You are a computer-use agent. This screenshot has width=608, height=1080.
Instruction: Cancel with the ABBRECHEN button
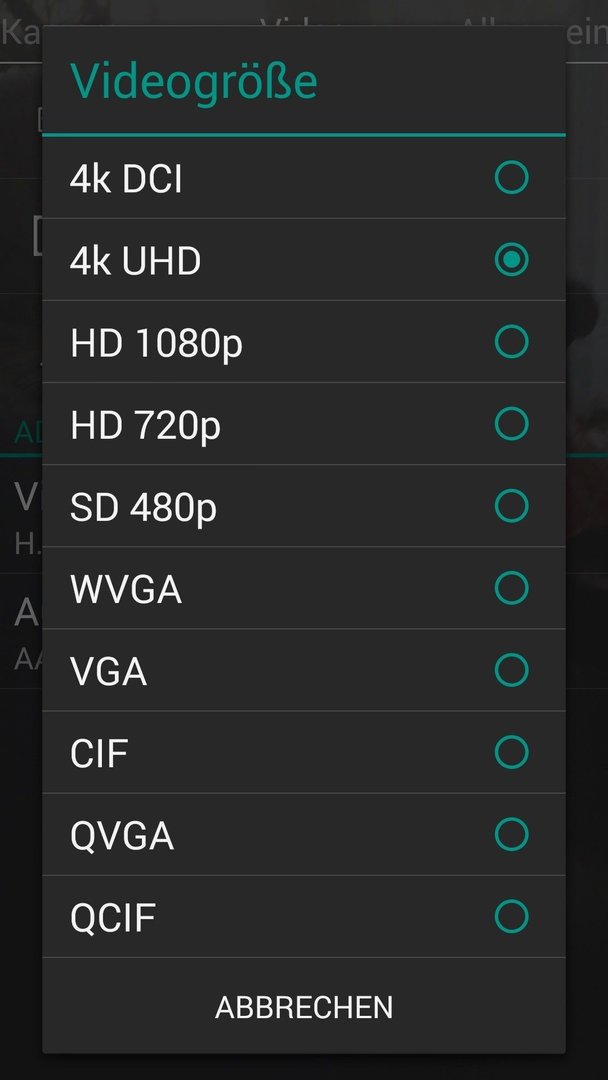tap(304, 1006)
